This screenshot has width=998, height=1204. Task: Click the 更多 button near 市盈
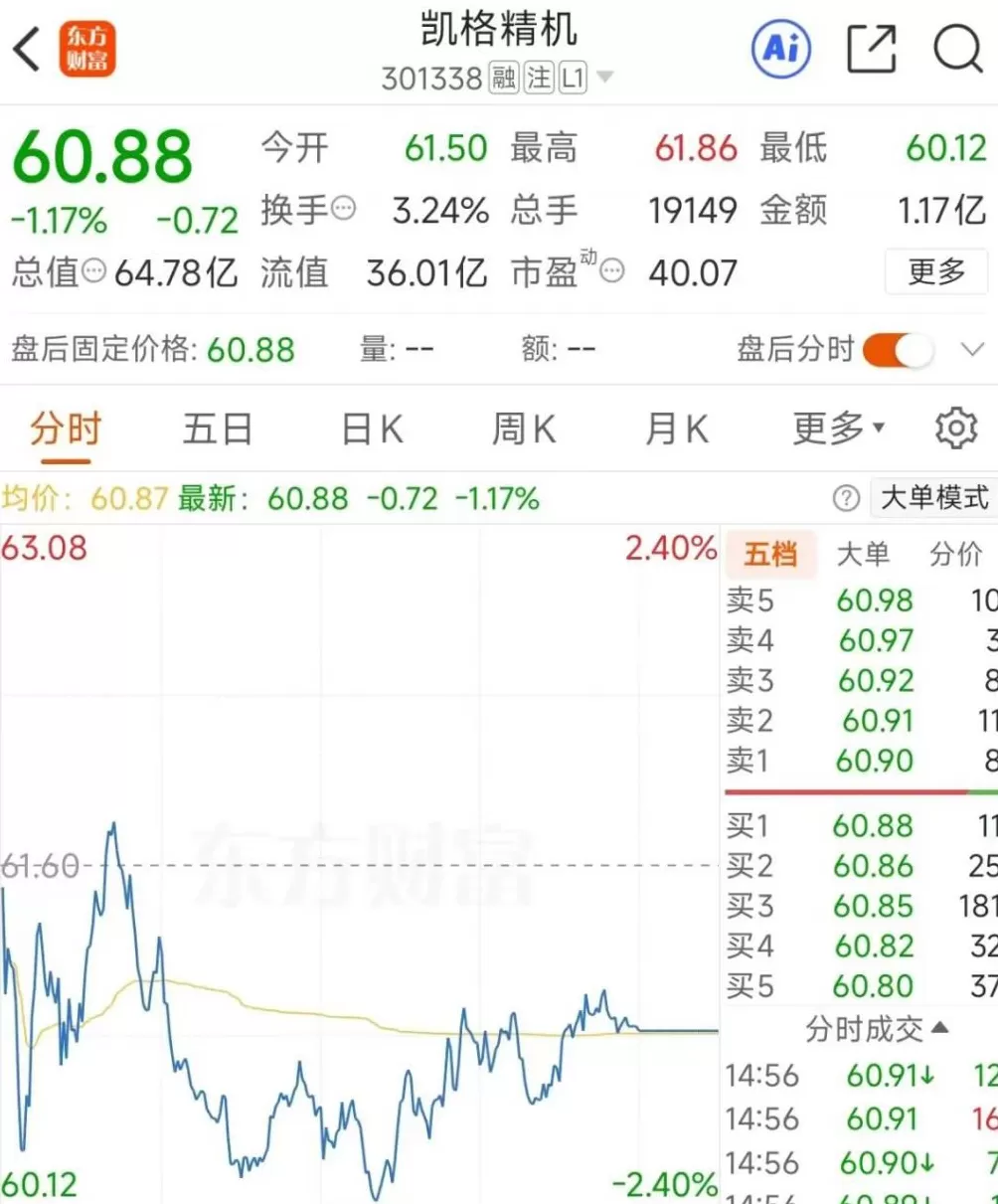[935, 273]
